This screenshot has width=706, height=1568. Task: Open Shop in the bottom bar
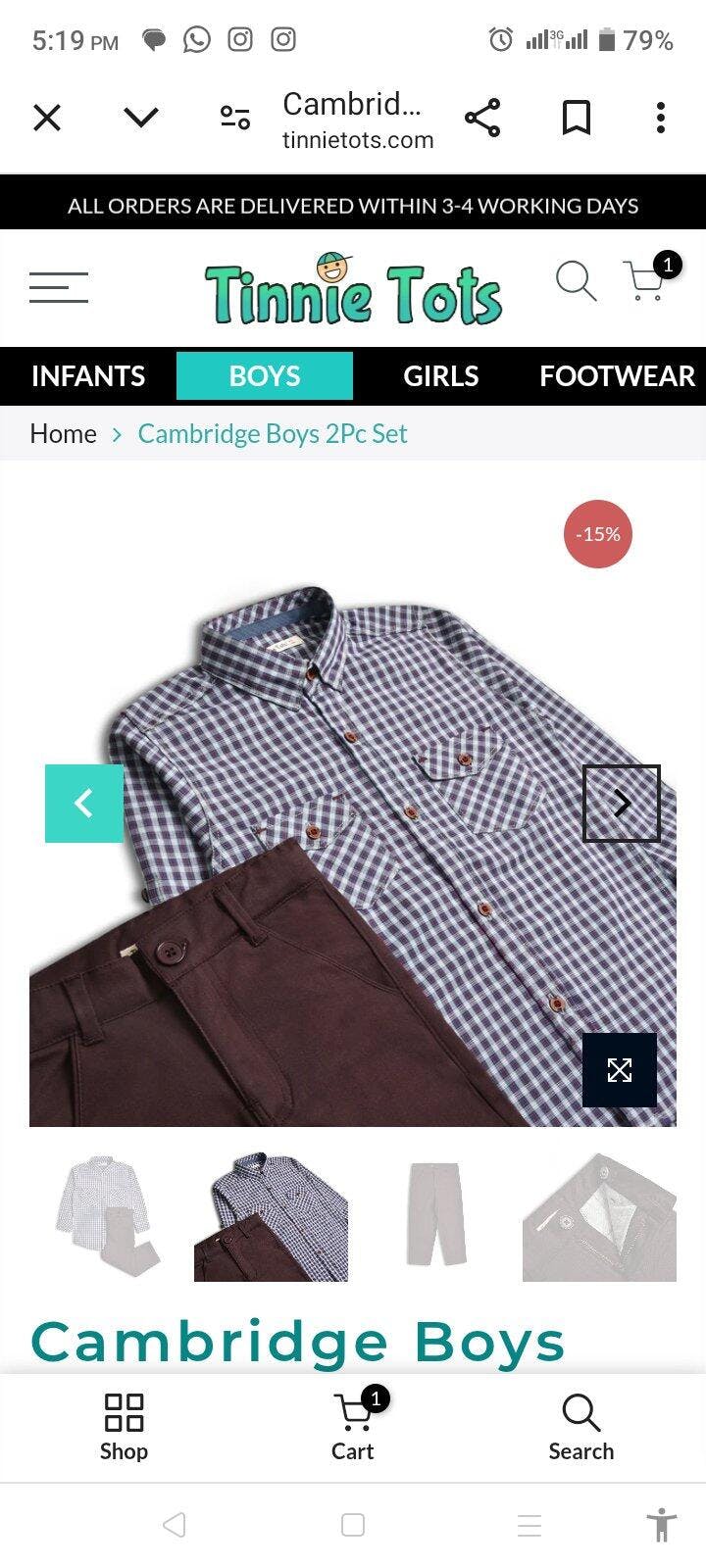(124, 1428)
